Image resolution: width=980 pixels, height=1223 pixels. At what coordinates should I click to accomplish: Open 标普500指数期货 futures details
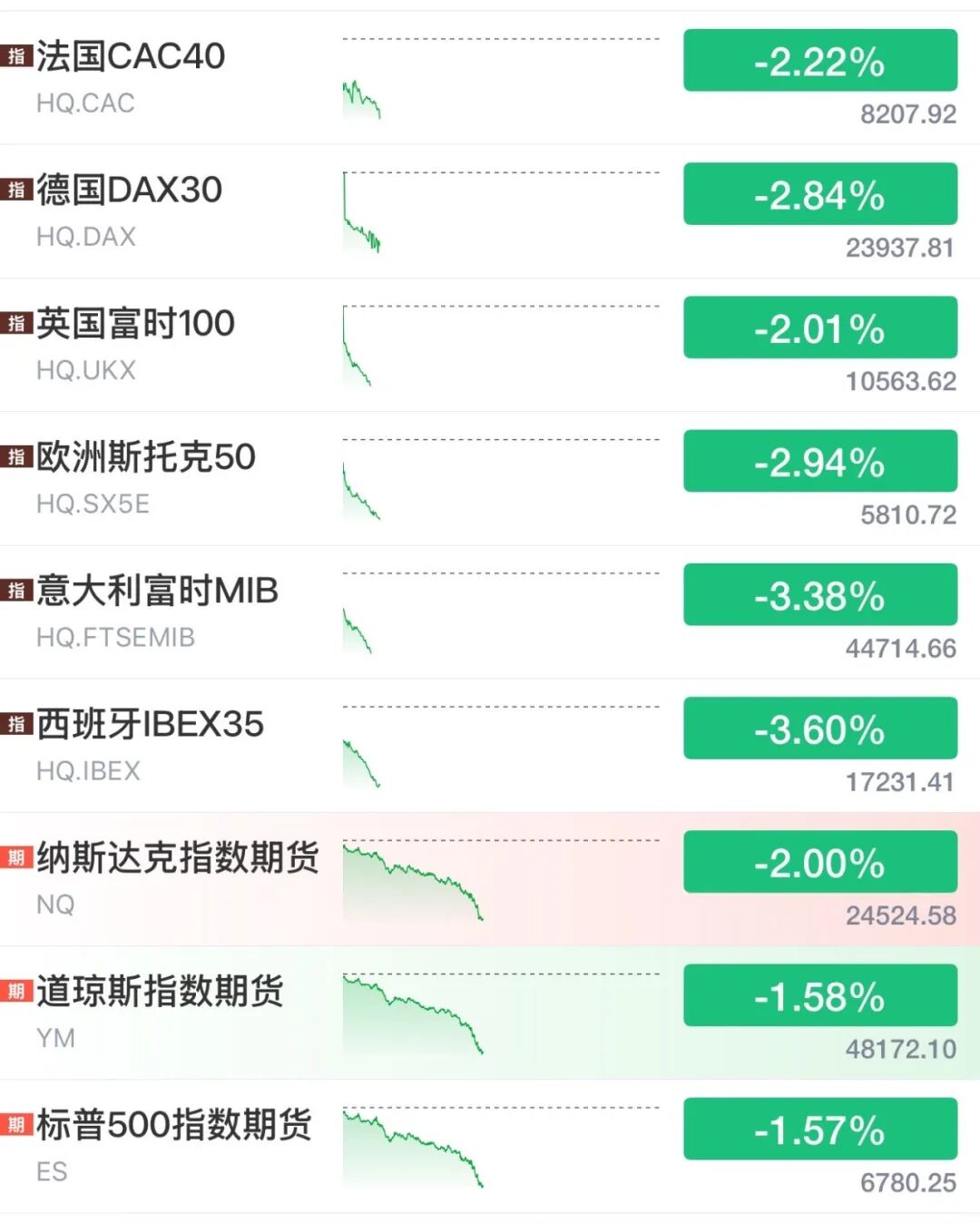click(x=174, y=1125)
